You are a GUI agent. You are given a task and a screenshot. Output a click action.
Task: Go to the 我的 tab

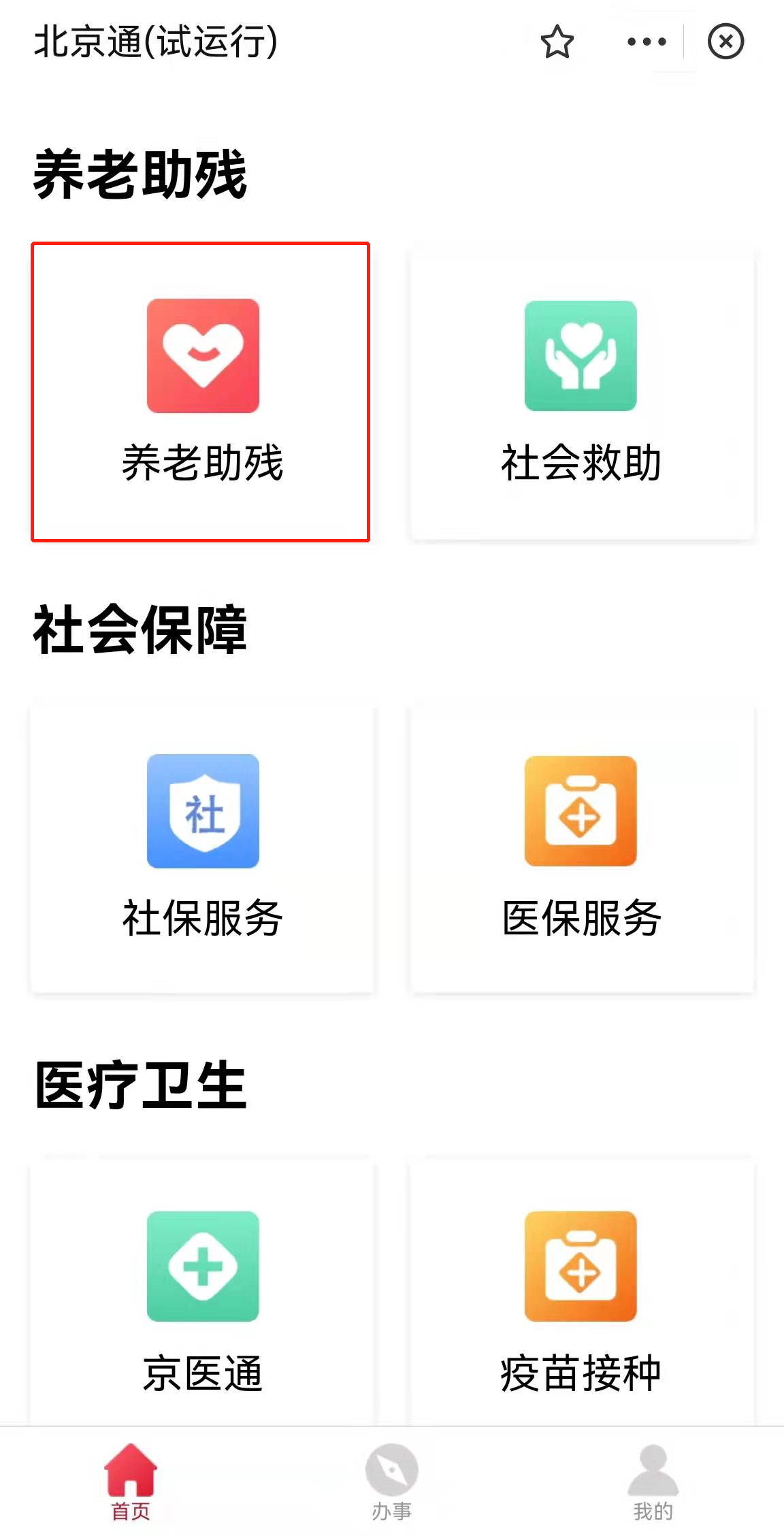point(653,1482)
